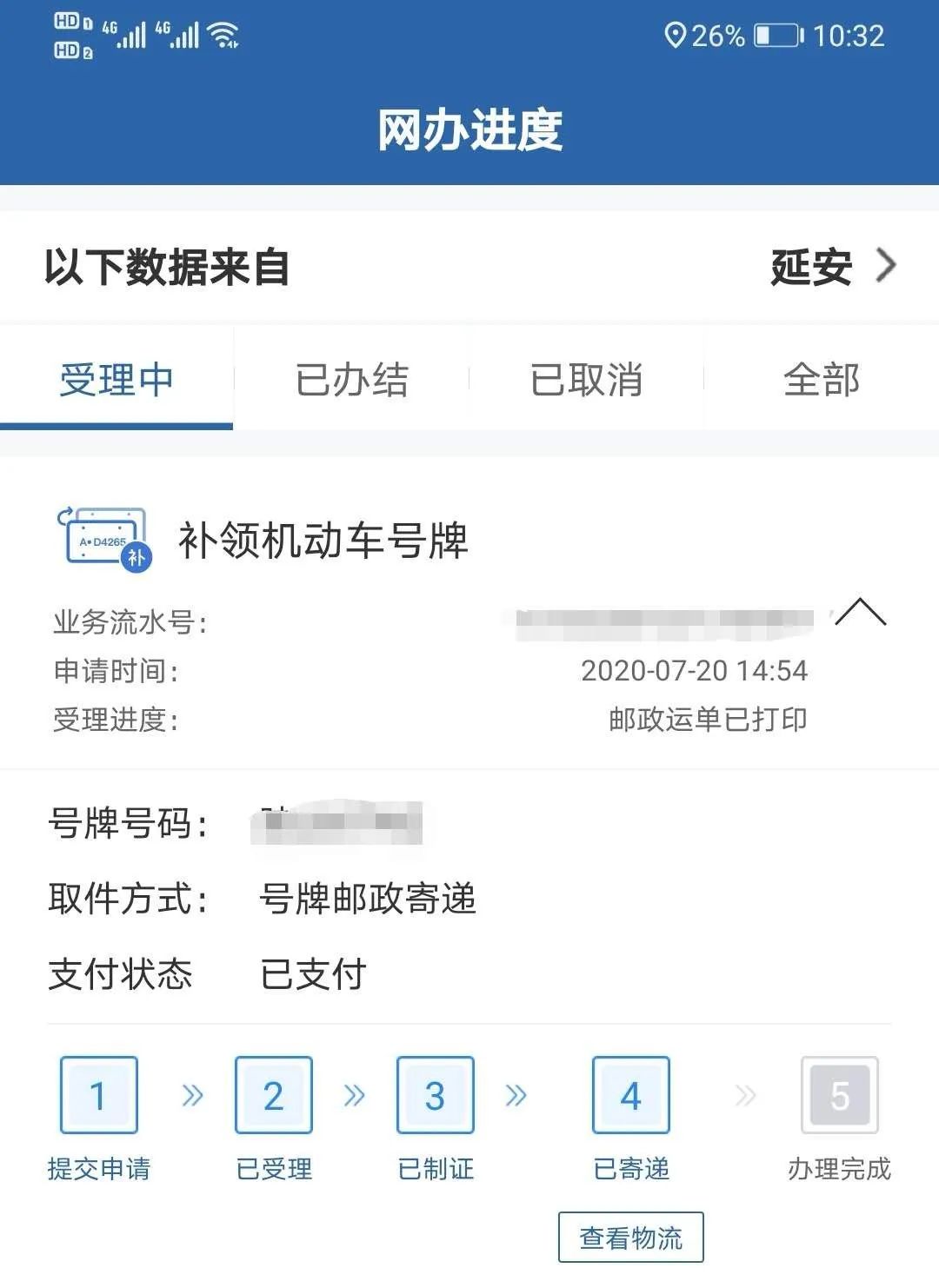Switch to the 已办结 tab
The width and height of the screenshot is (939, 1288).
pos(351,381)
